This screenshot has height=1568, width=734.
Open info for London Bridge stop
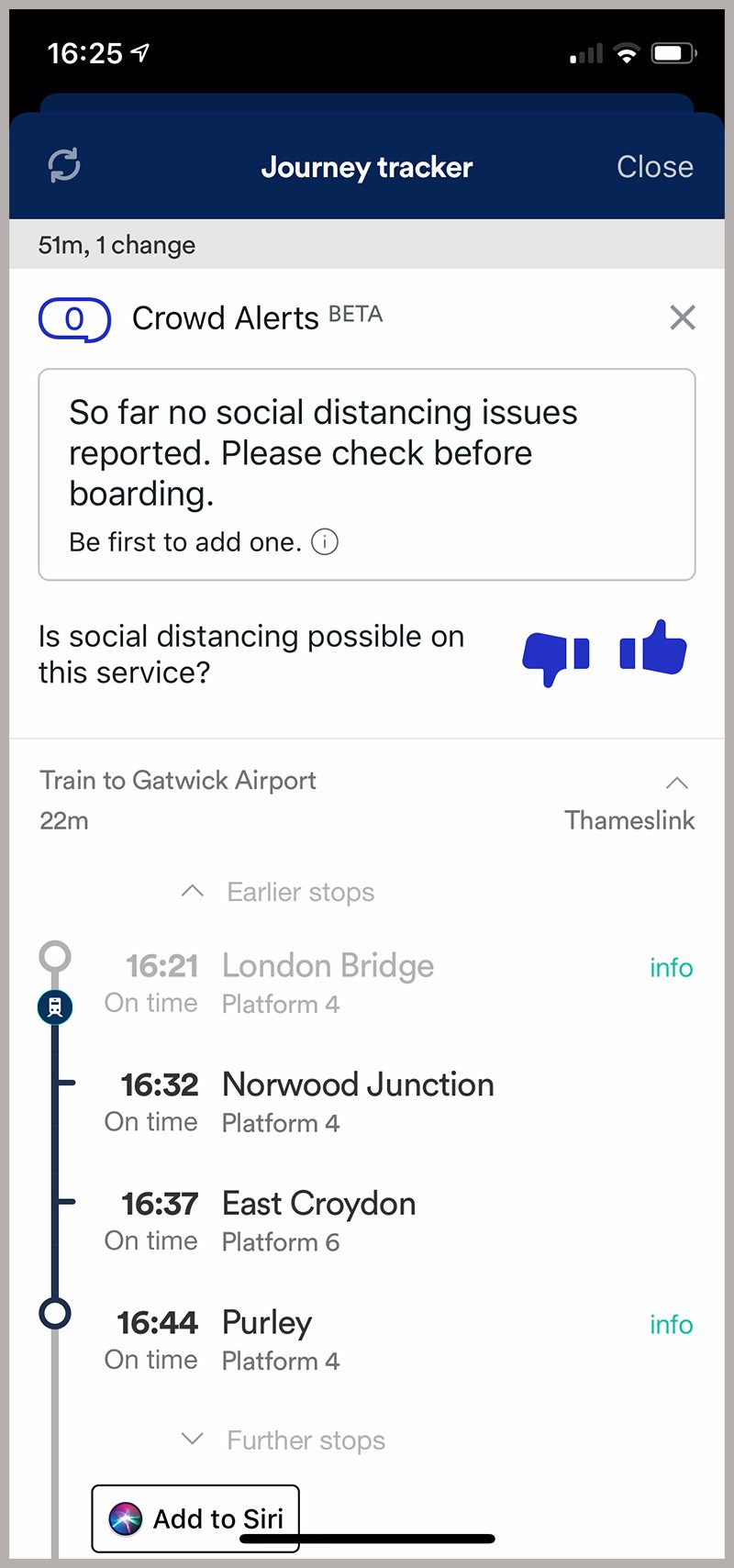671,967
